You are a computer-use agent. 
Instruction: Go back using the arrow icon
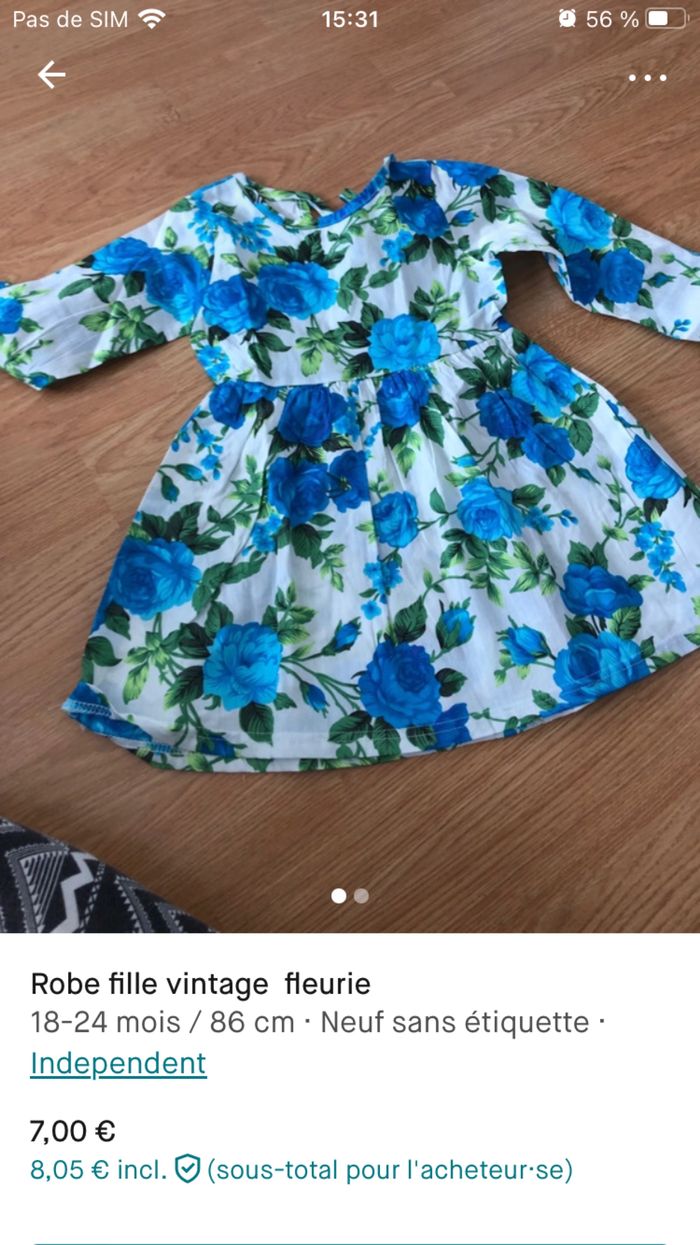51,75
